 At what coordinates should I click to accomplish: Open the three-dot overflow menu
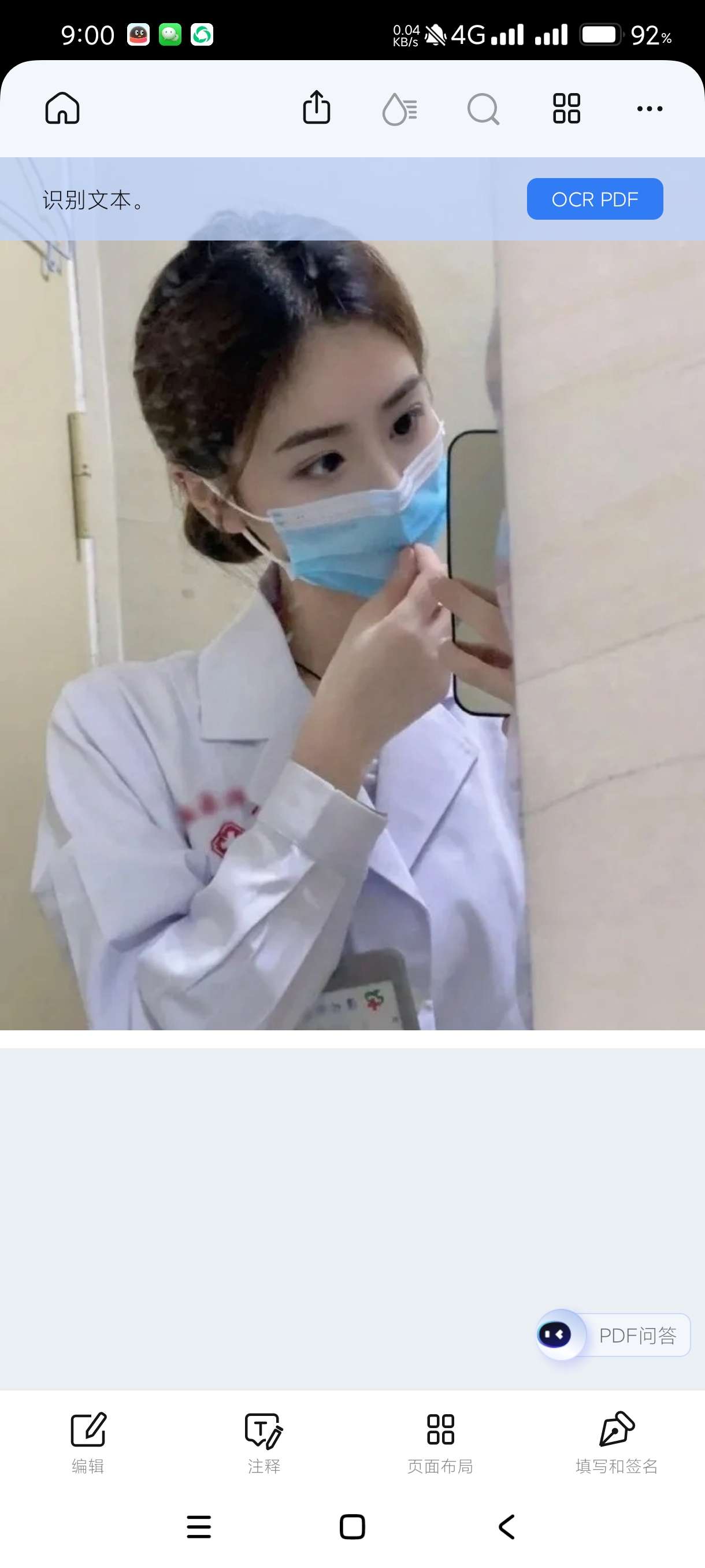tap(649, 109)
